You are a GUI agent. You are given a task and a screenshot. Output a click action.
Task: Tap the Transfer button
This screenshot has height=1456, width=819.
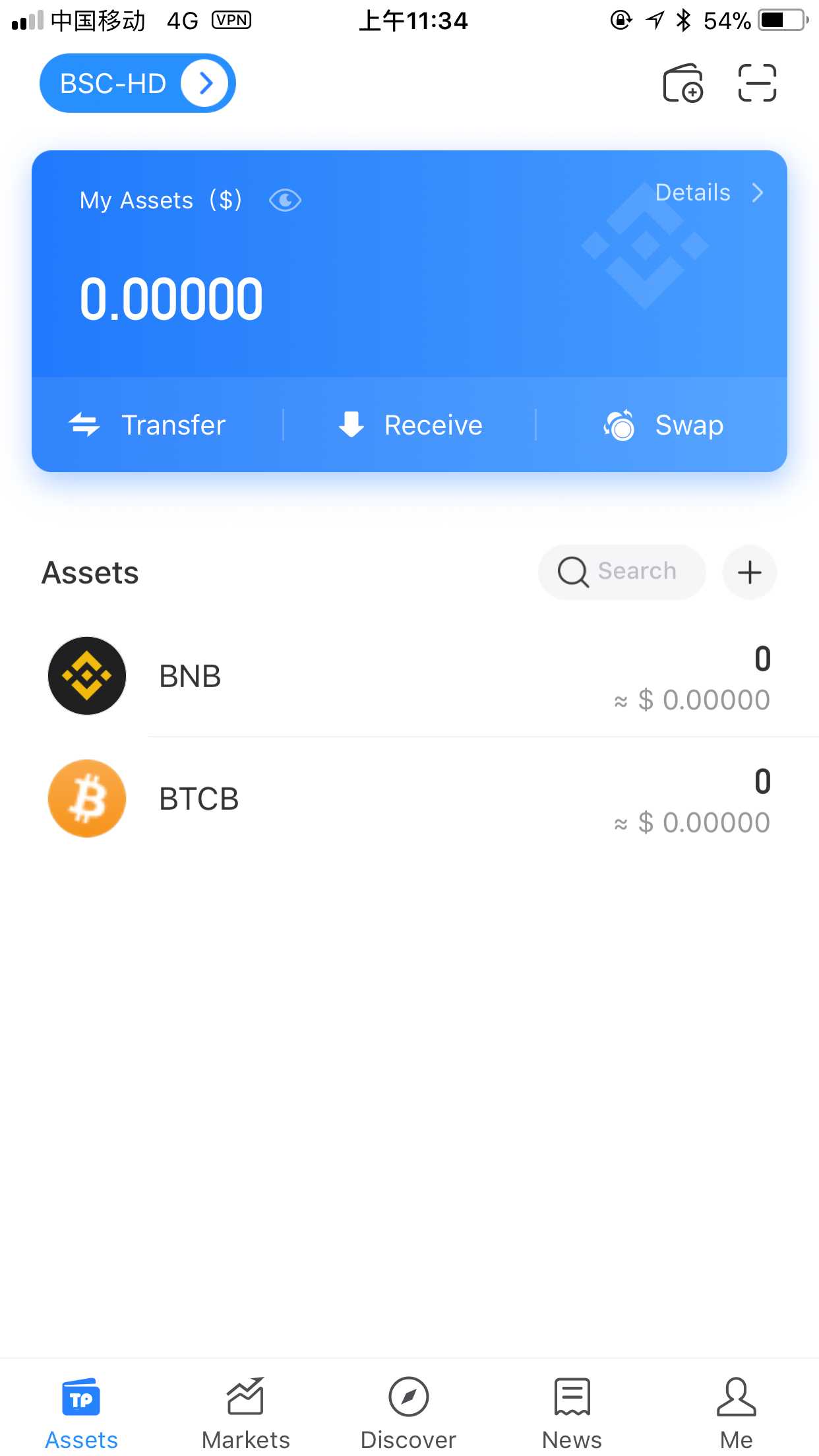(148, 425)
